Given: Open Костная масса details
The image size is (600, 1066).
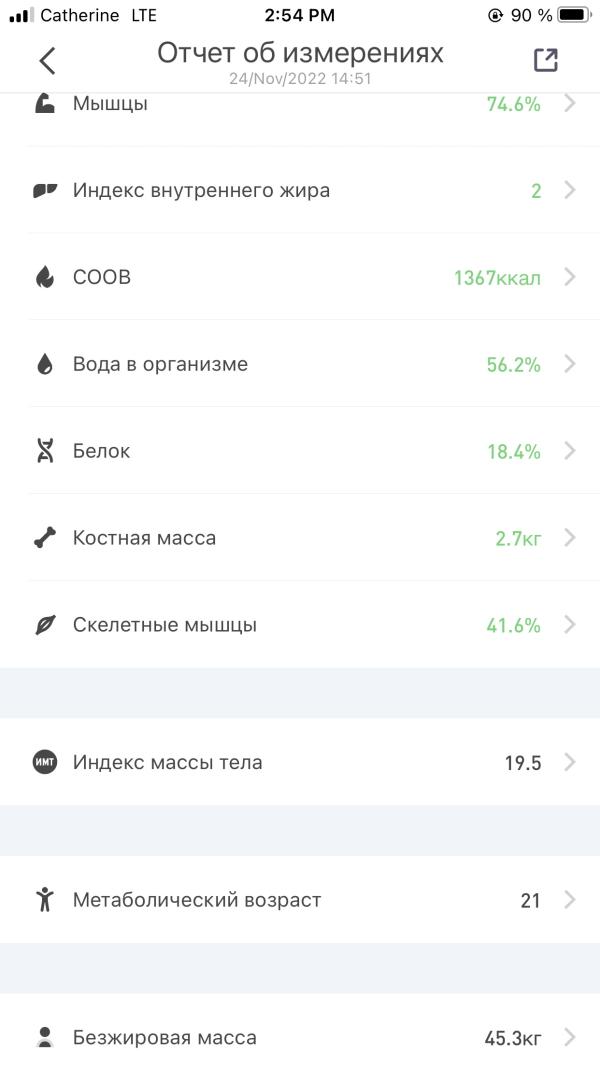Looking at the screenshot, I should point(300,538).
